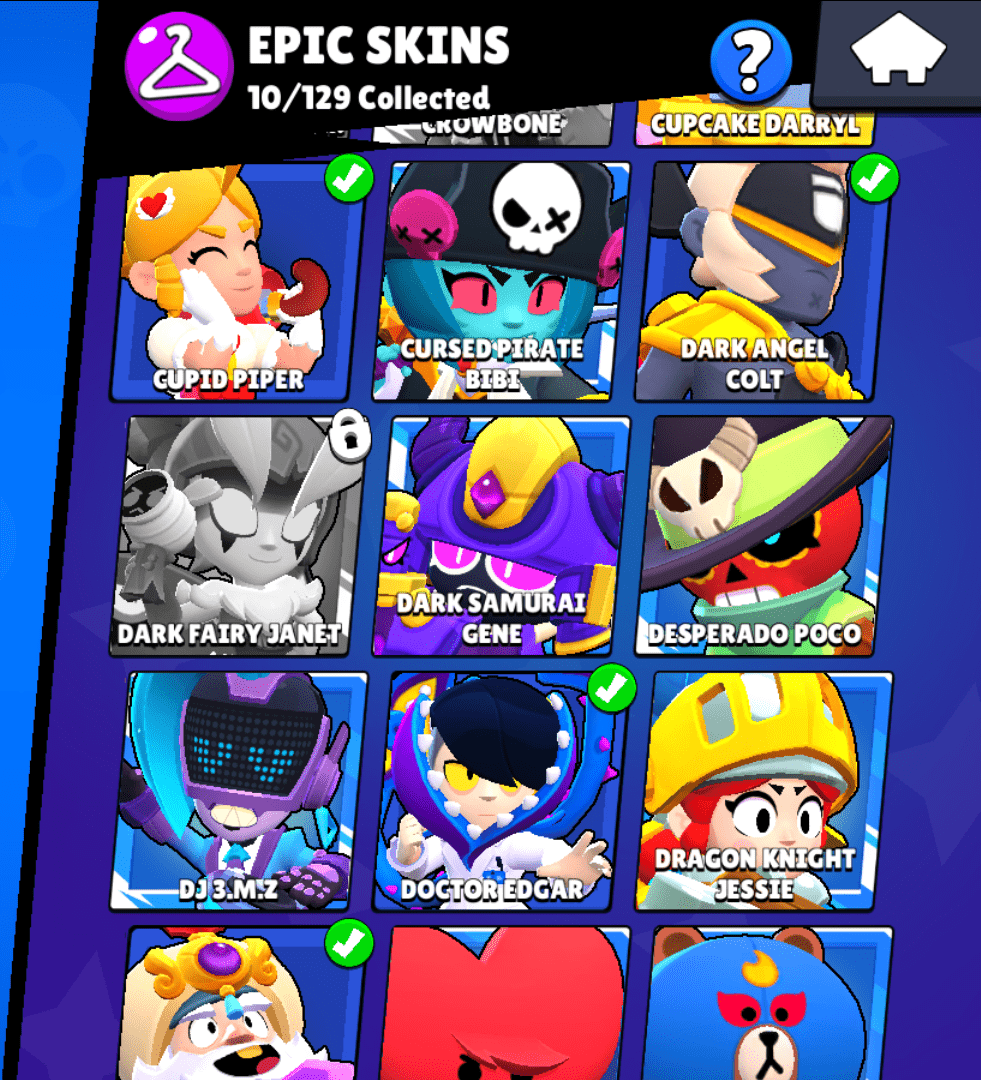Open the locked Dark Fairy Janet skin
Image resolution: width=981 pixels, height=1080 pixels.
tap(236, 536)
